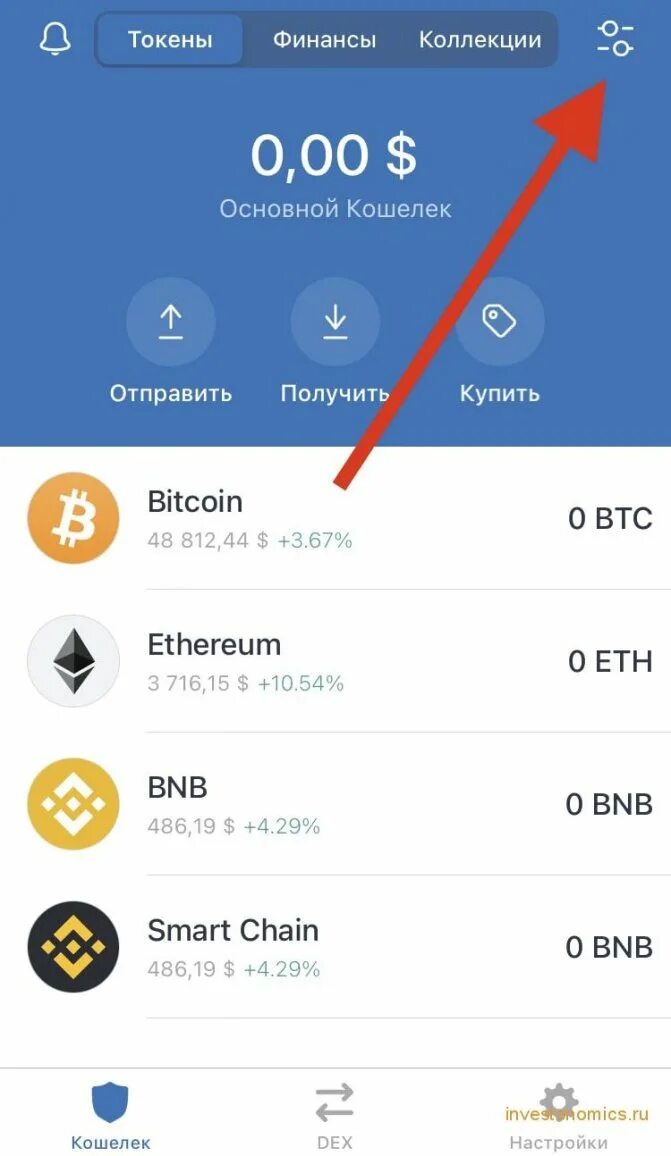Switch to the Финансы tab

point(324,39)
